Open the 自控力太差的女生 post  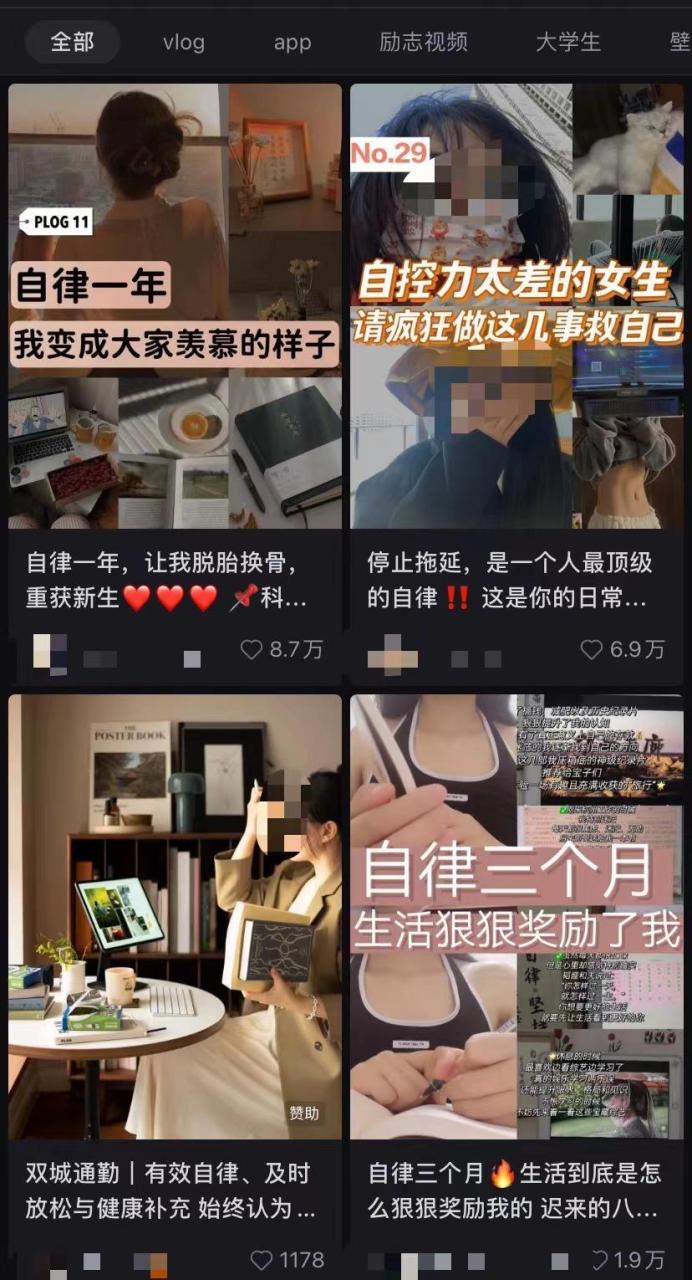point(517,306)
